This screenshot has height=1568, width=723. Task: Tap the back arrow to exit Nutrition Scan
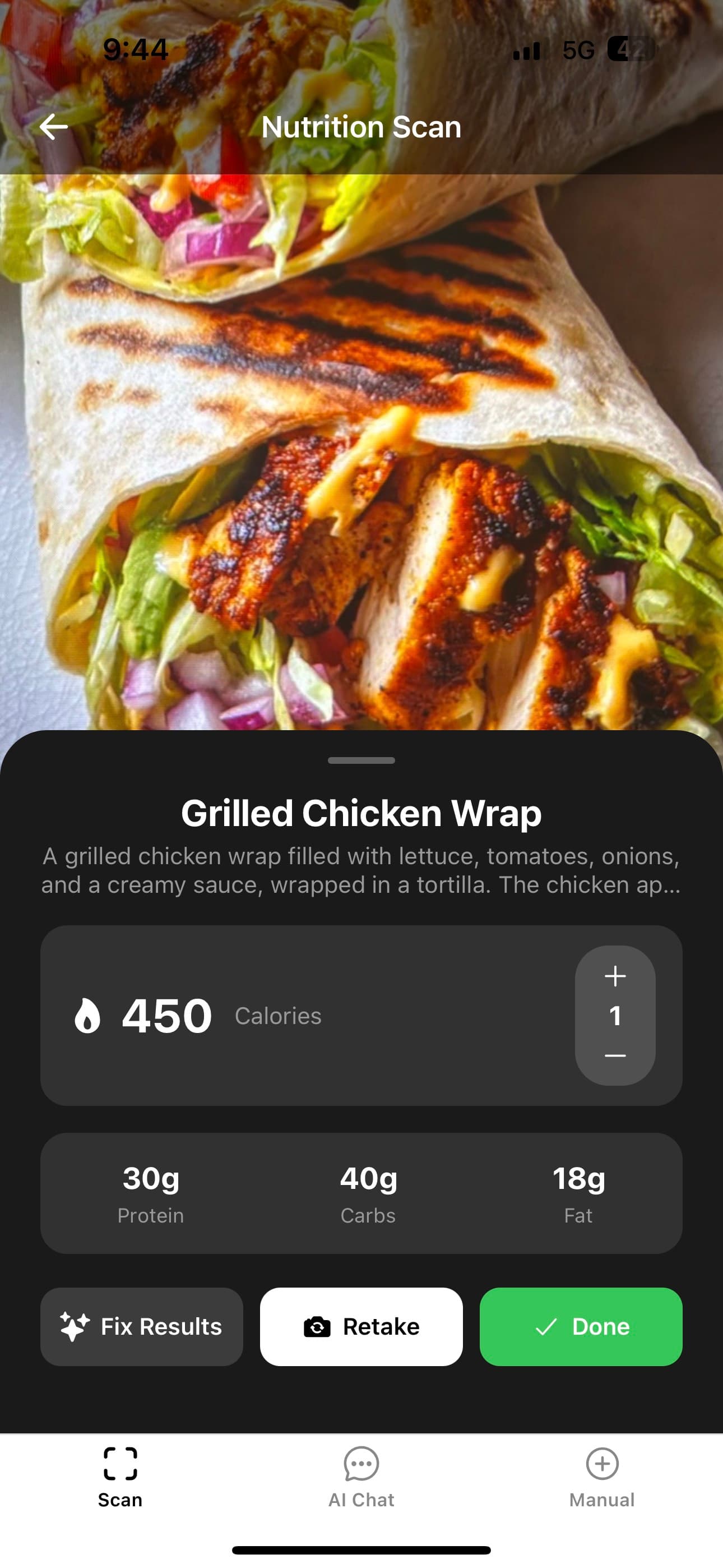[54, 126]
